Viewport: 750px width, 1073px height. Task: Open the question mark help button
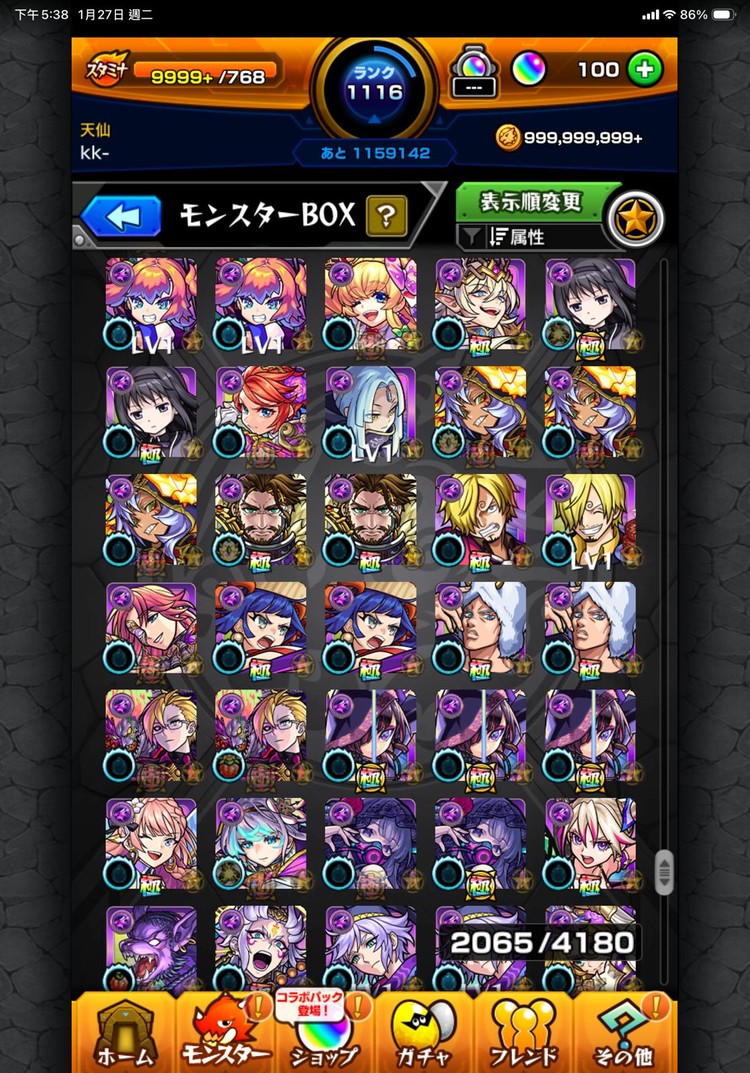click(x=386, y=214)
